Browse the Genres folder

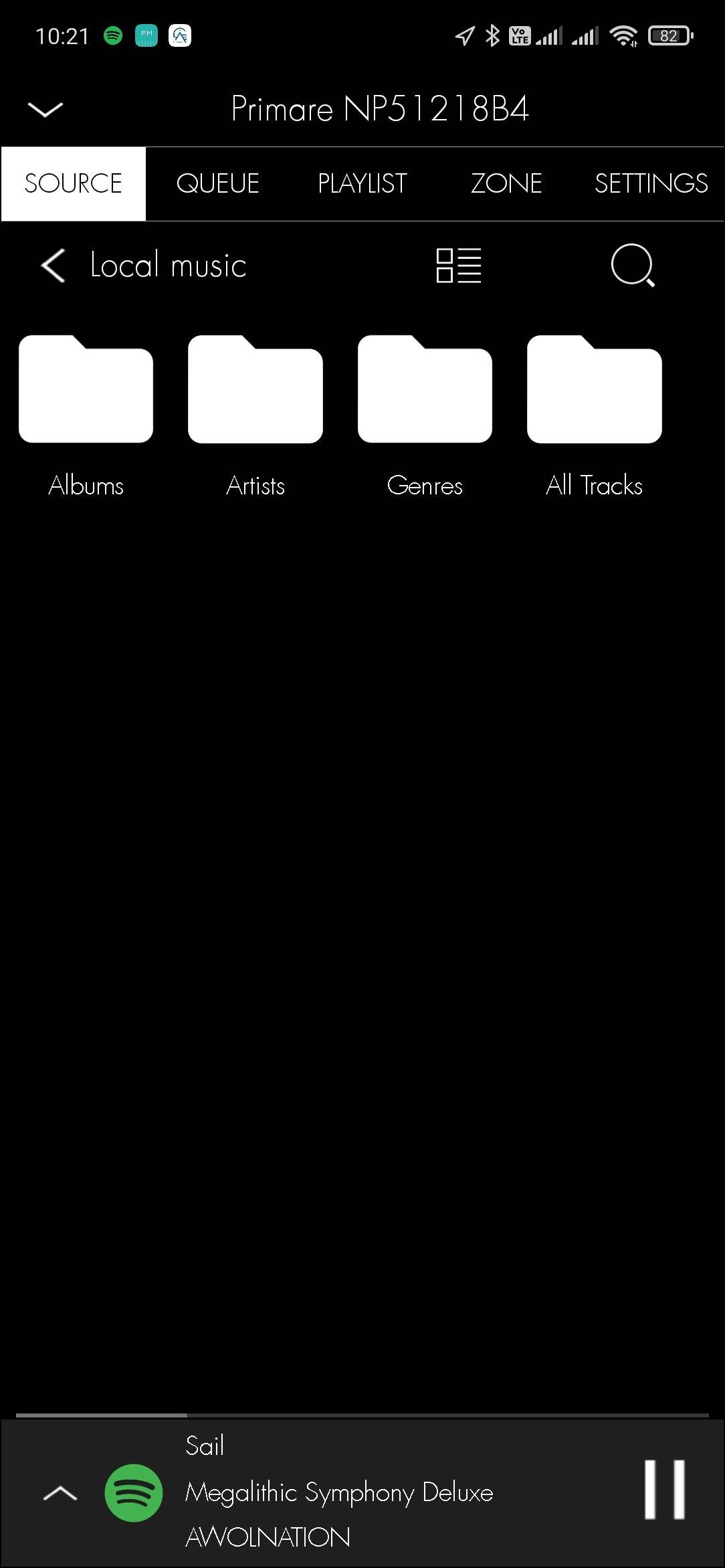(425, 389)
